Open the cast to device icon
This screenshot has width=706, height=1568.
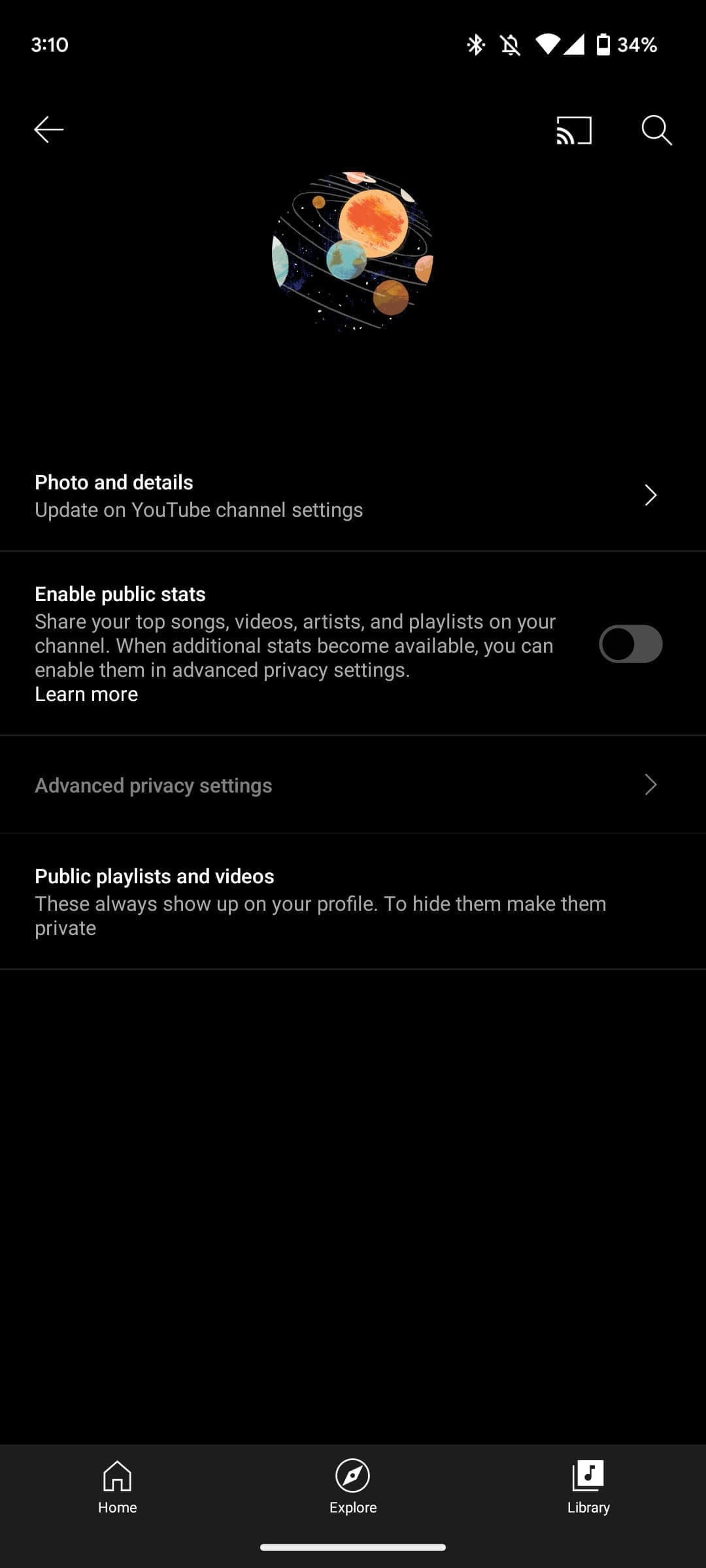click(574, 130)
